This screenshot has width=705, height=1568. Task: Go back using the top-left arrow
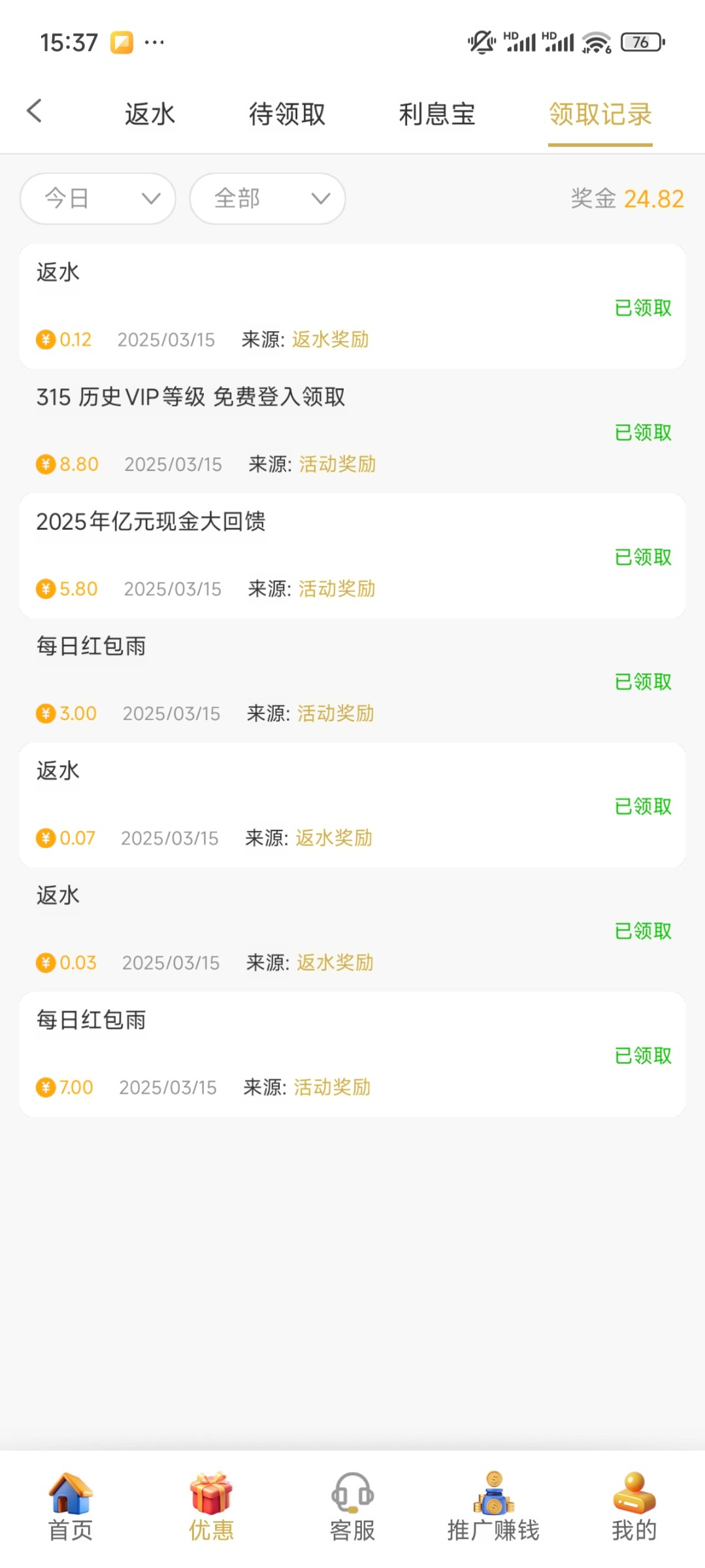[x=35, y=111]
